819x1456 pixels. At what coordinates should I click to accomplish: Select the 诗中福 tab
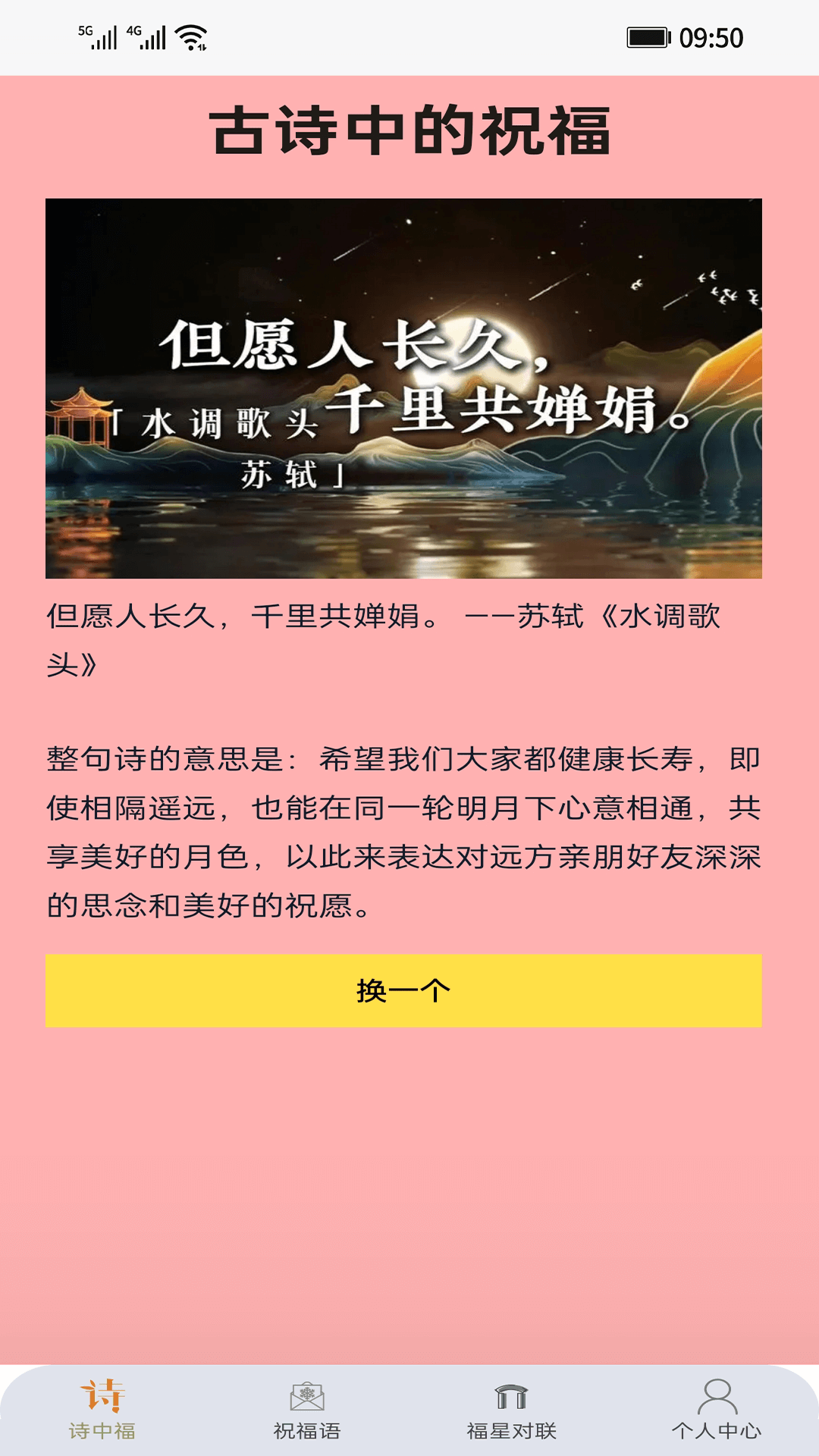point(102,1411)
